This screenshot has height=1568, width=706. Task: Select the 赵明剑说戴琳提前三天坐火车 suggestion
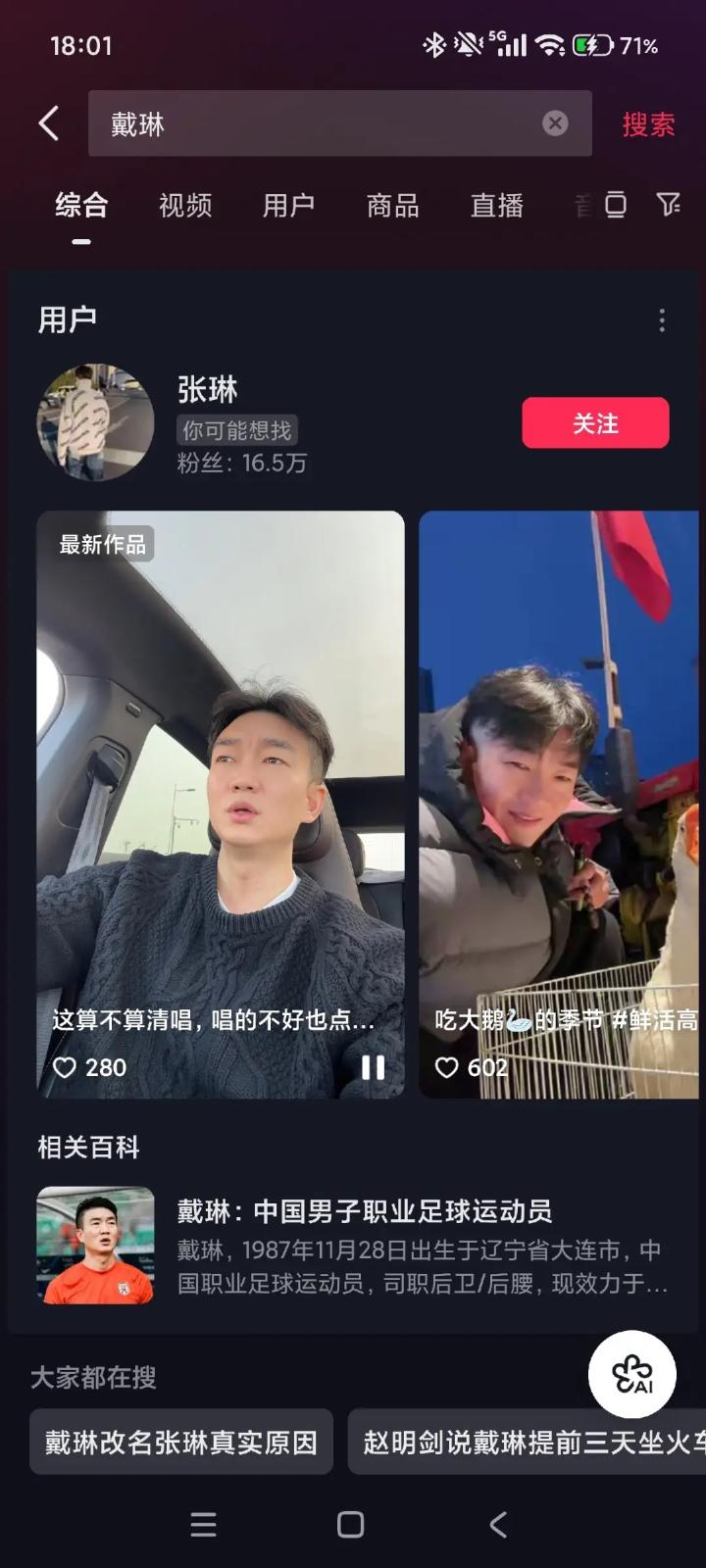pos(529,1443)
